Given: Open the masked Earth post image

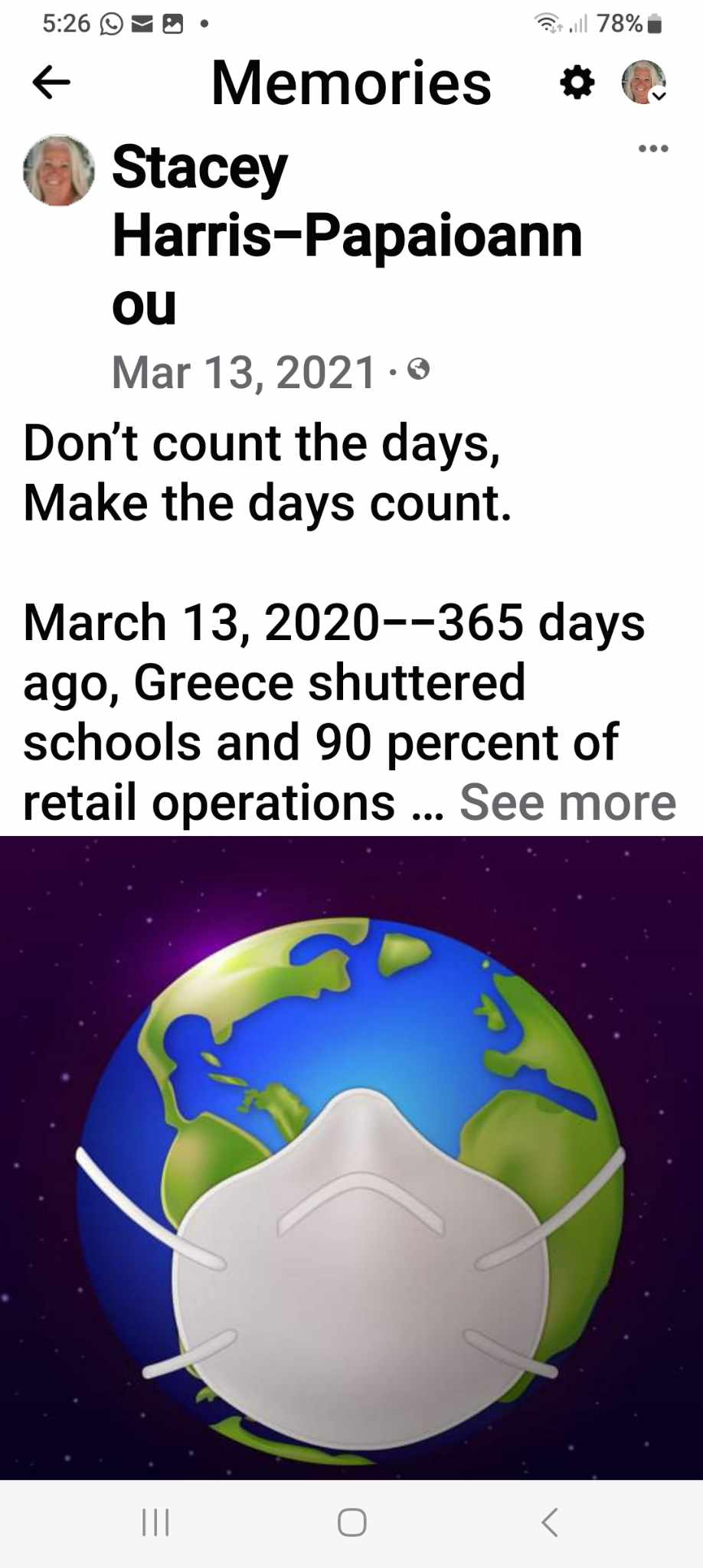Looking at the screenshot, I should 351,1156.
